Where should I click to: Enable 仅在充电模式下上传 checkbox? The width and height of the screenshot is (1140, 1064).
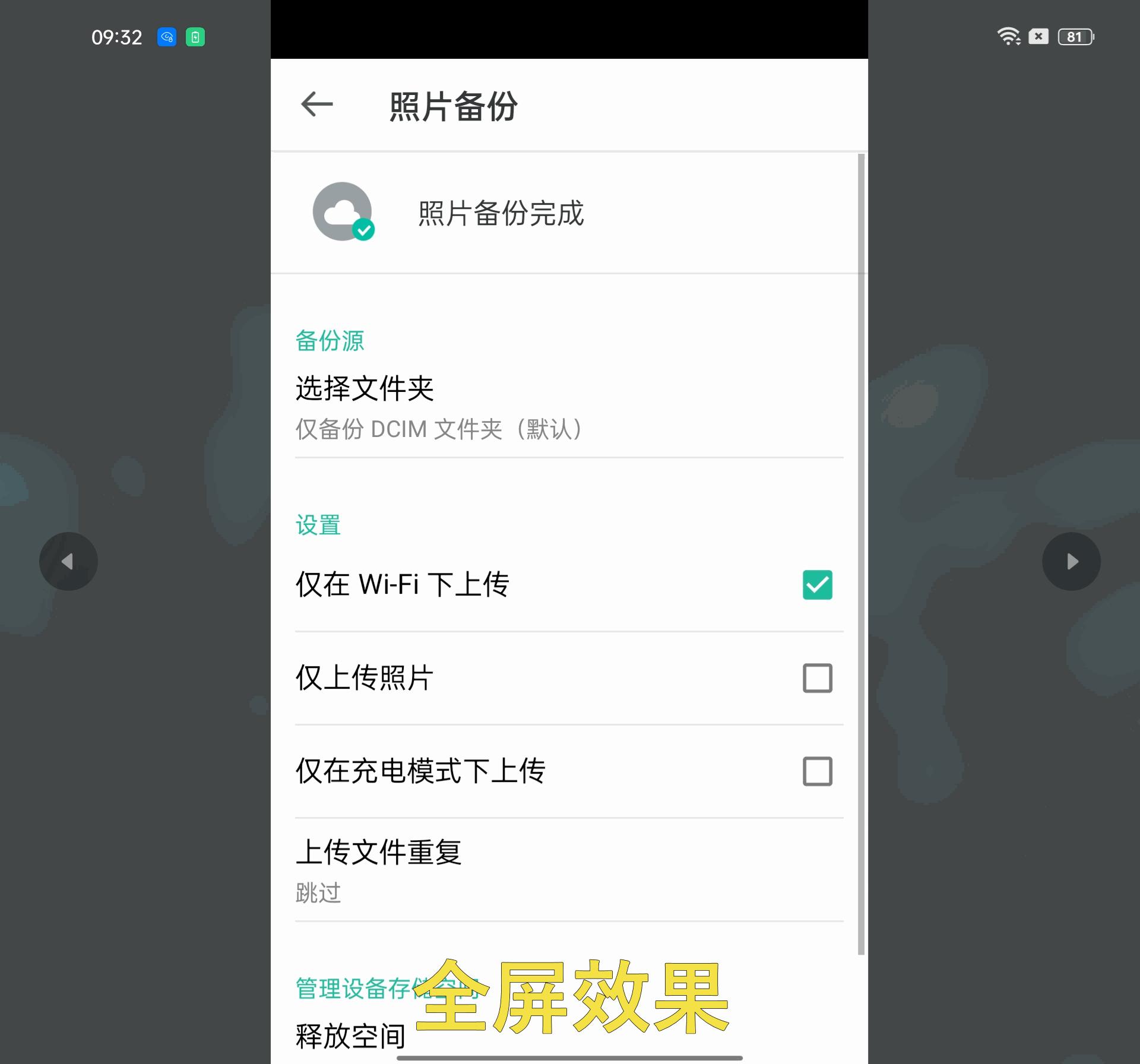tap(817, 771)
